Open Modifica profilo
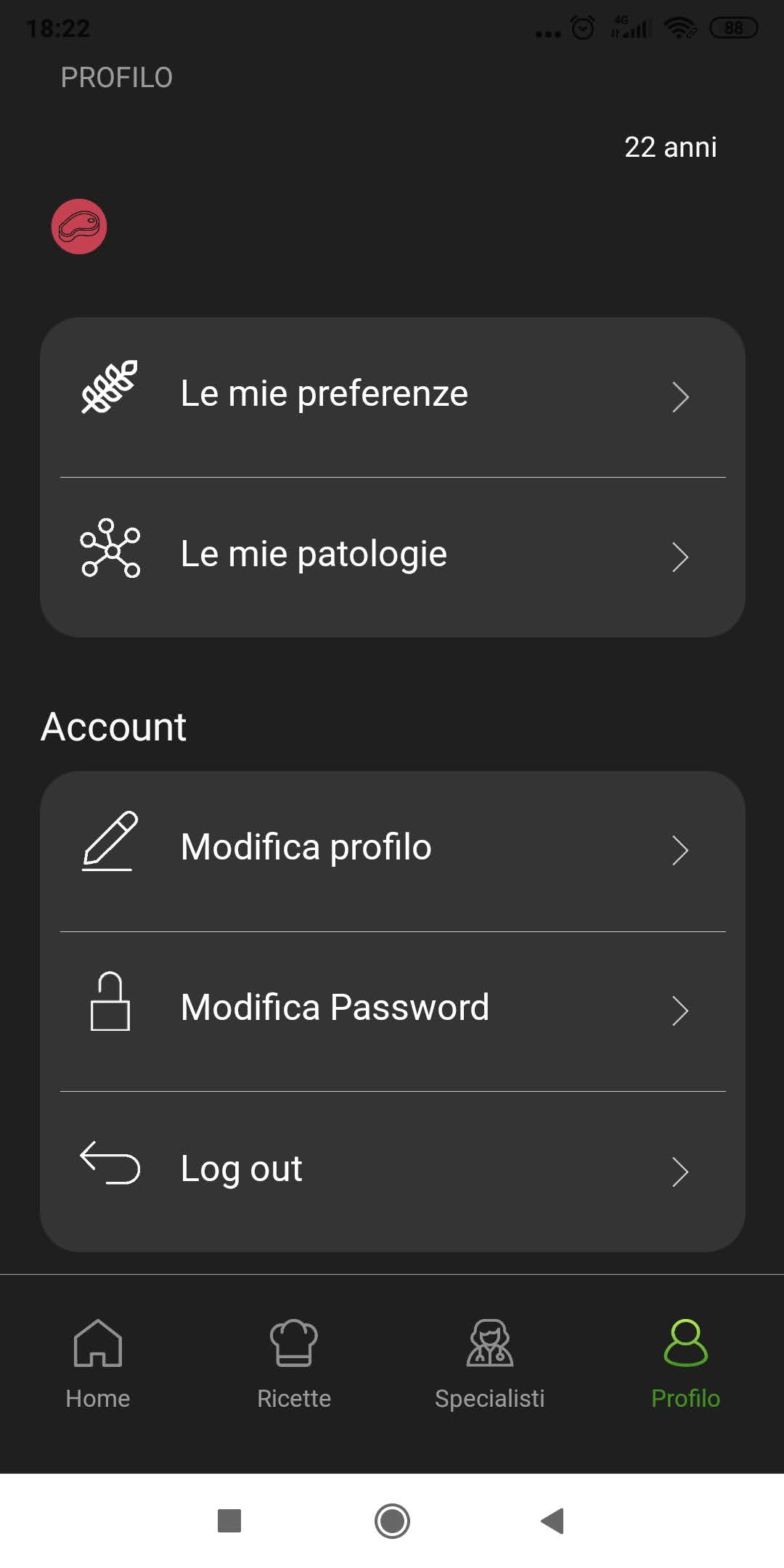 [x=392, y=851]
